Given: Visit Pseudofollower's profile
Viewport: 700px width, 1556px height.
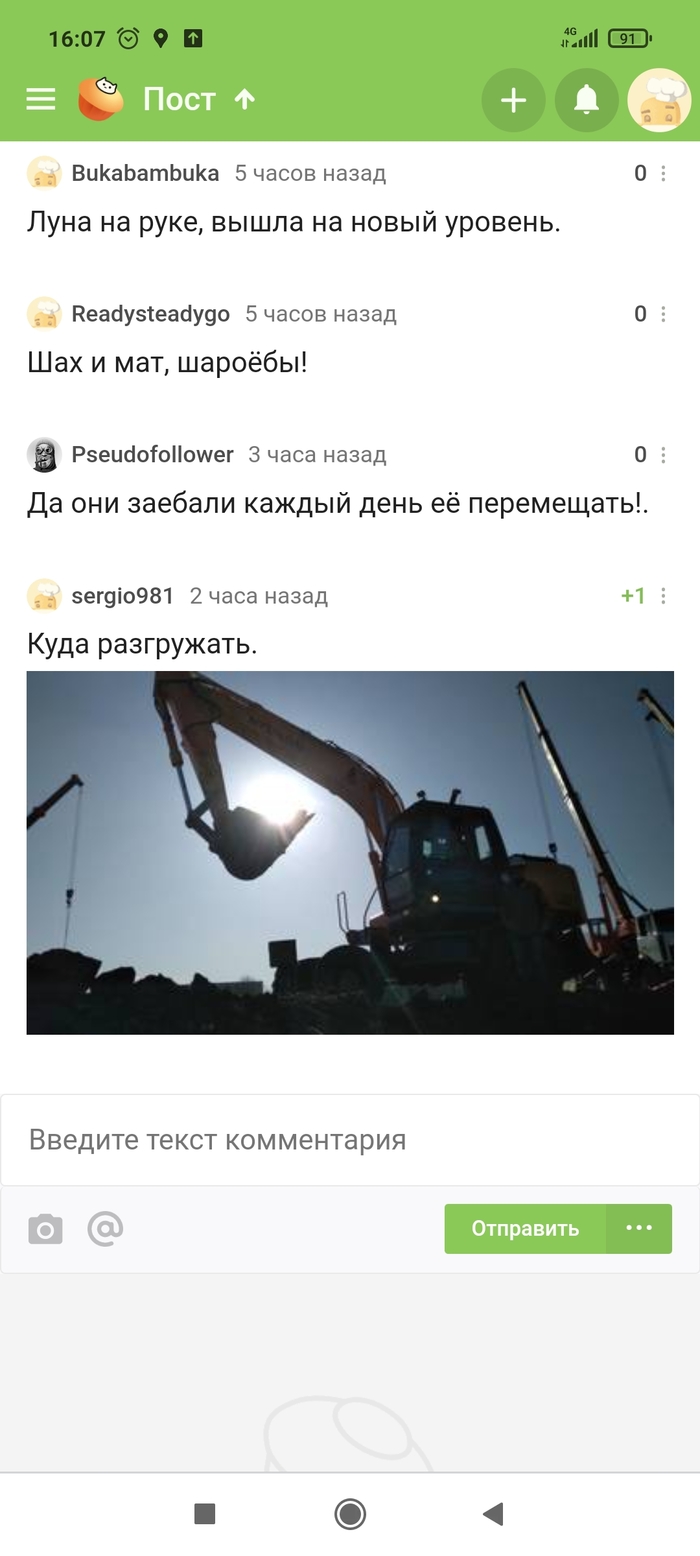Looking at the screenshot, I should point(152,455).
